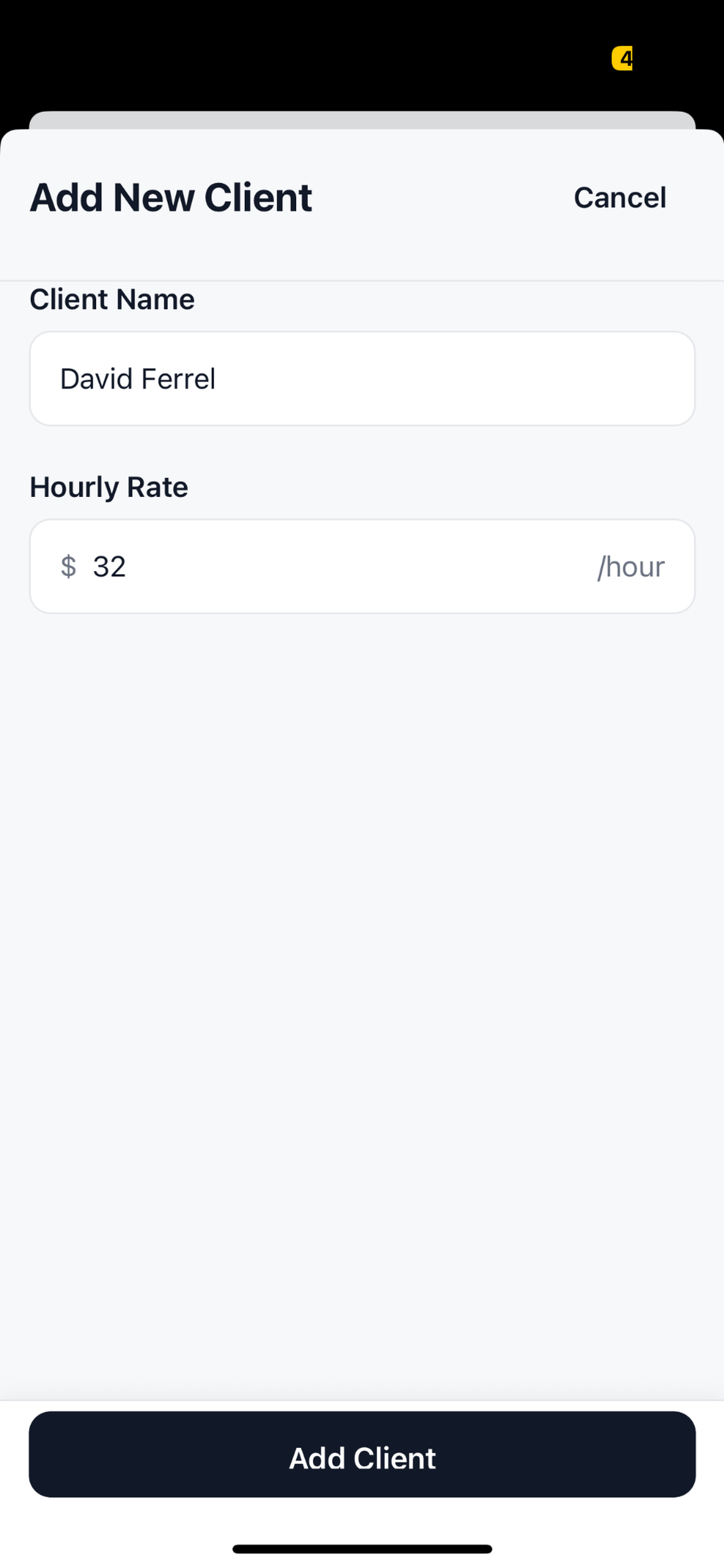Click the Hourly Rate label
Image resolution: width=724 pixels, height=1568 pixels.
click(109, 487)
